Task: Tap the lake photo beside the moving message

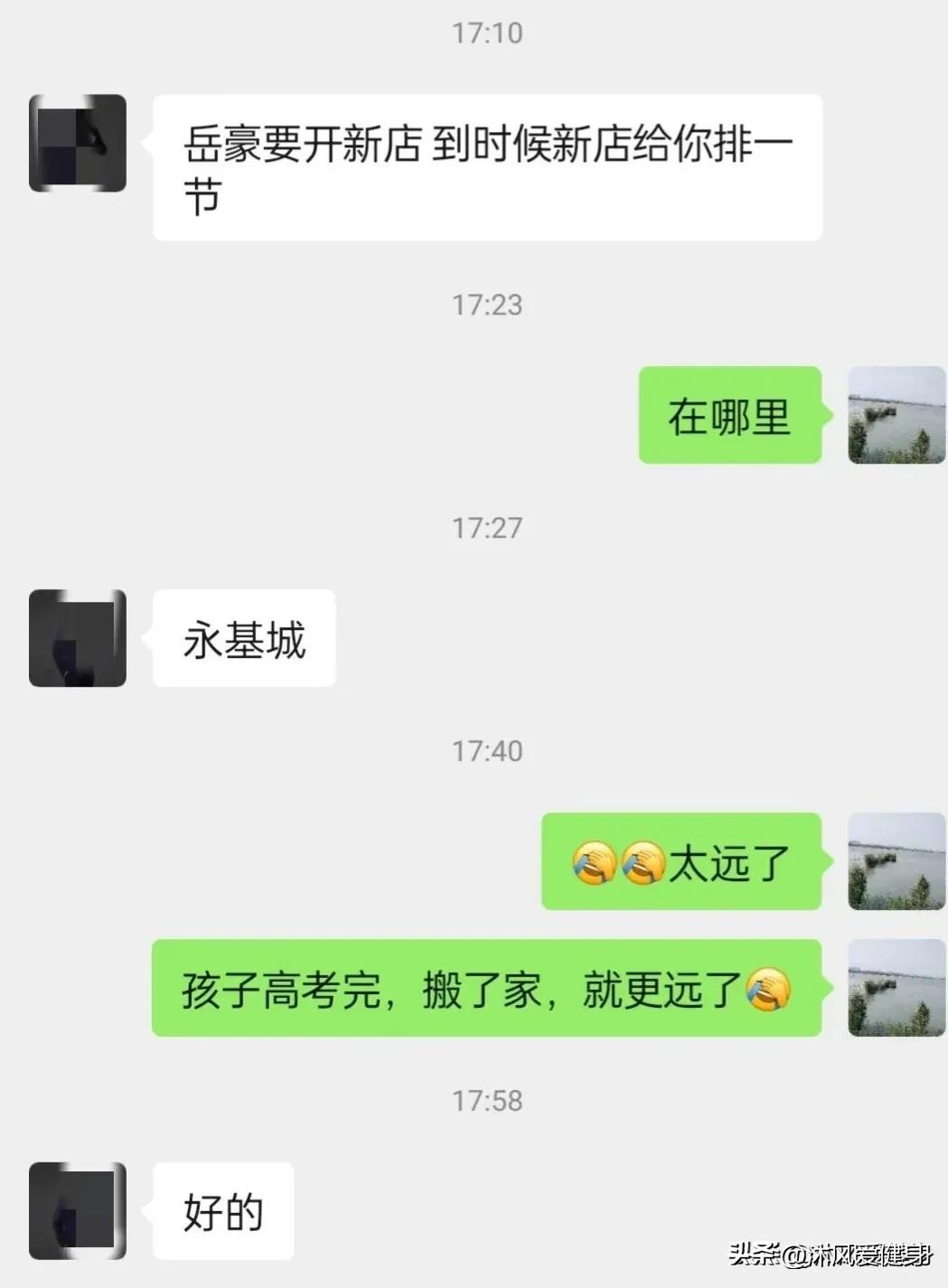Action: click(x=895, y=990)
